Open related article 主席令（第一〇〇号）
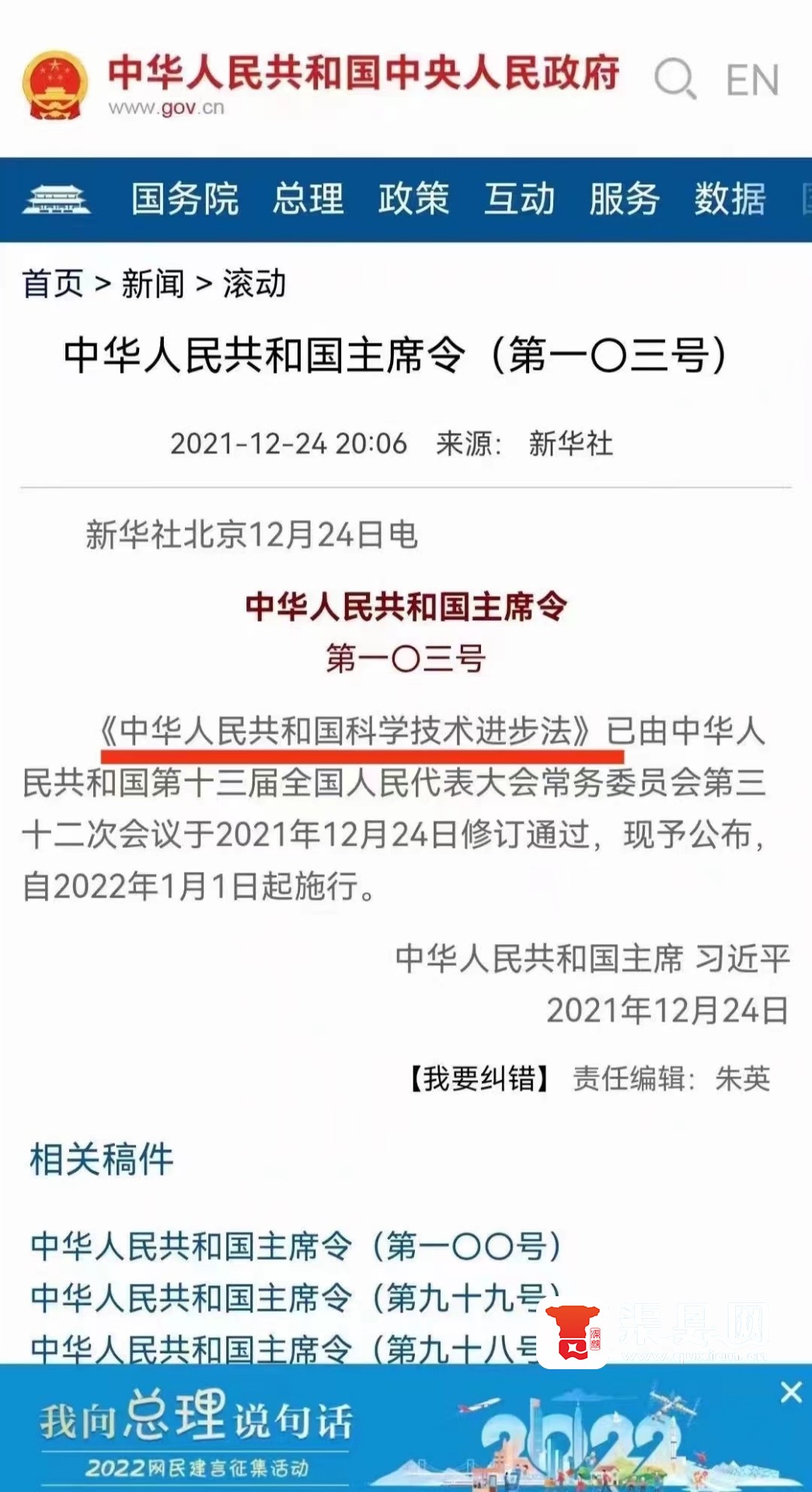Image resolution: width=812 pixels, height=1492 pixels. 295,1246
